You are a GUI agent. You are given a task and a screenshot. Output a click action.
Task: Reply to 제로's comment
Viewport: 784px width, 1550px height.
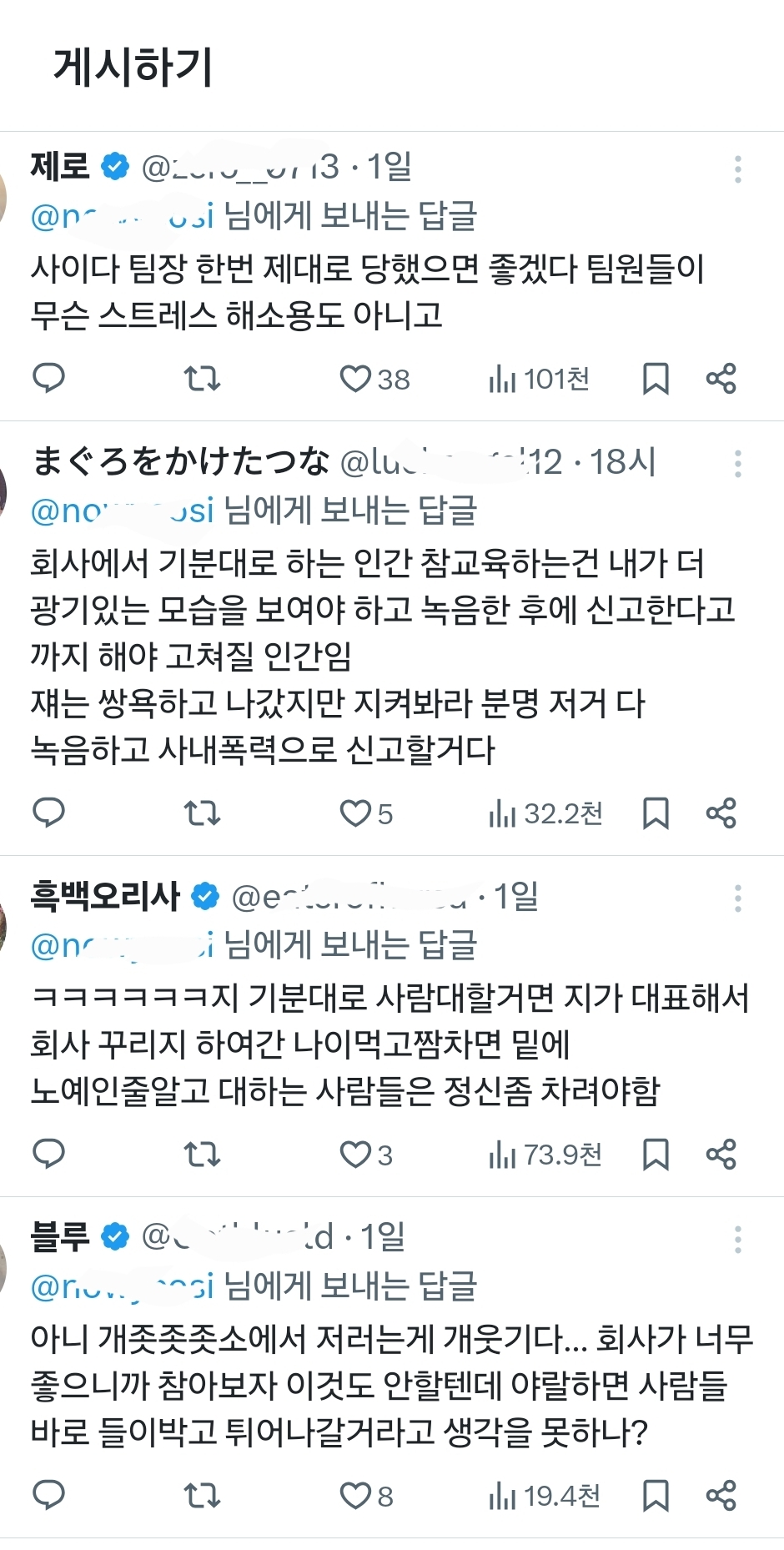point(48,379)
